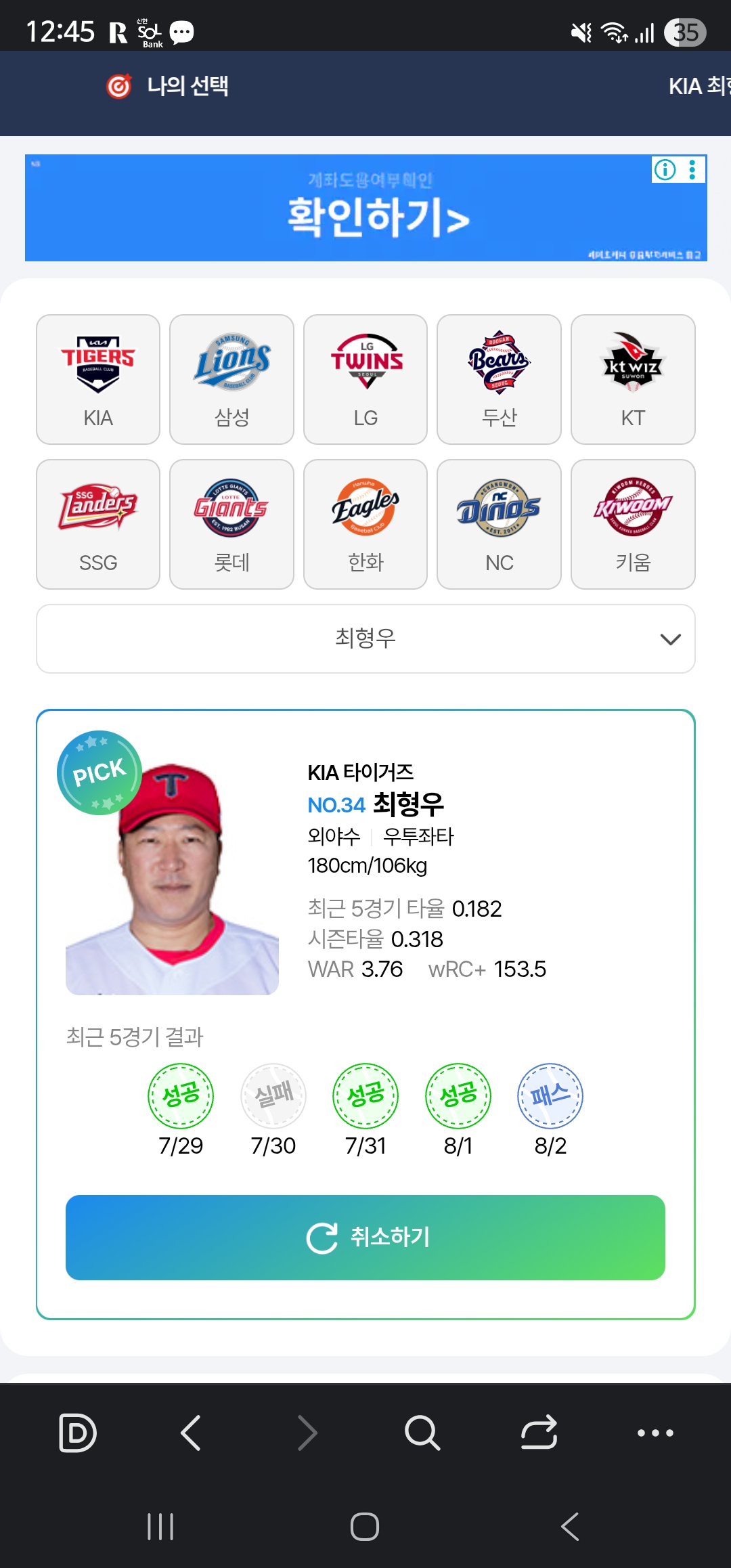Screen dimensions: 731x1568
Task: Pick the 두산 Bears team
Action: [499, 379]
